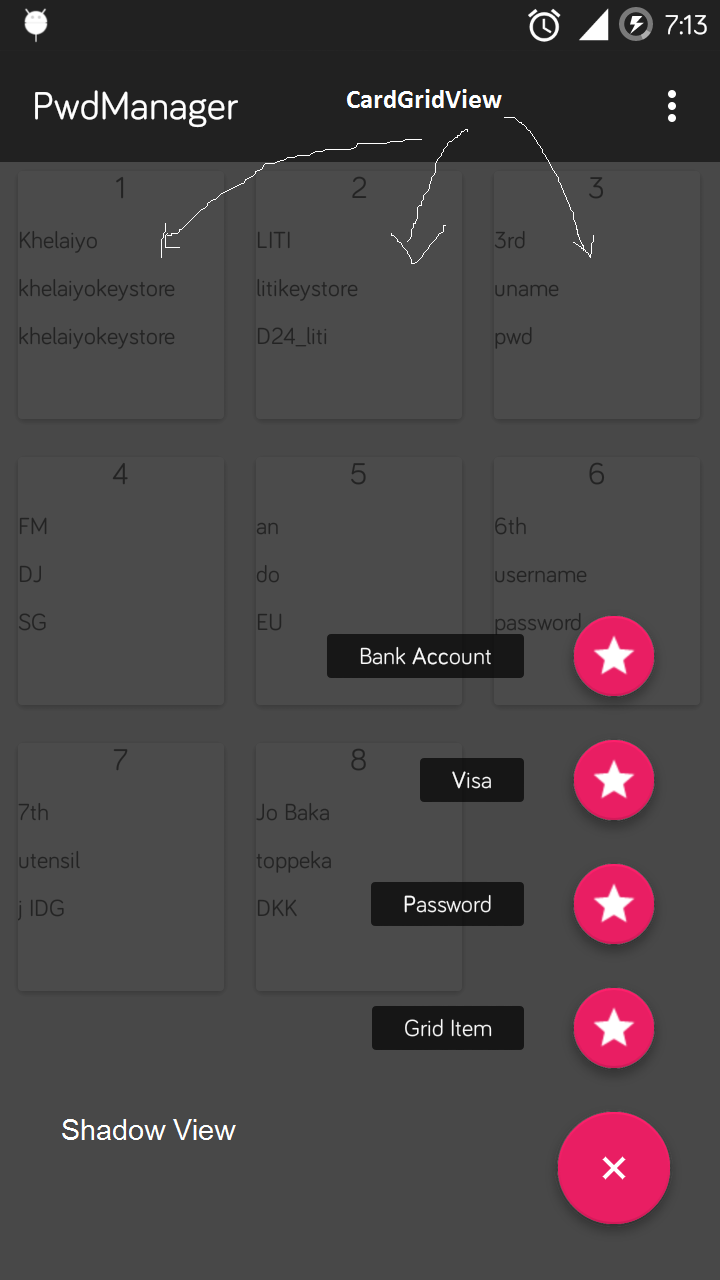The image size is (720, 1280).
Task: Tap the star button for Bank Account
Action: pos(613,656)
